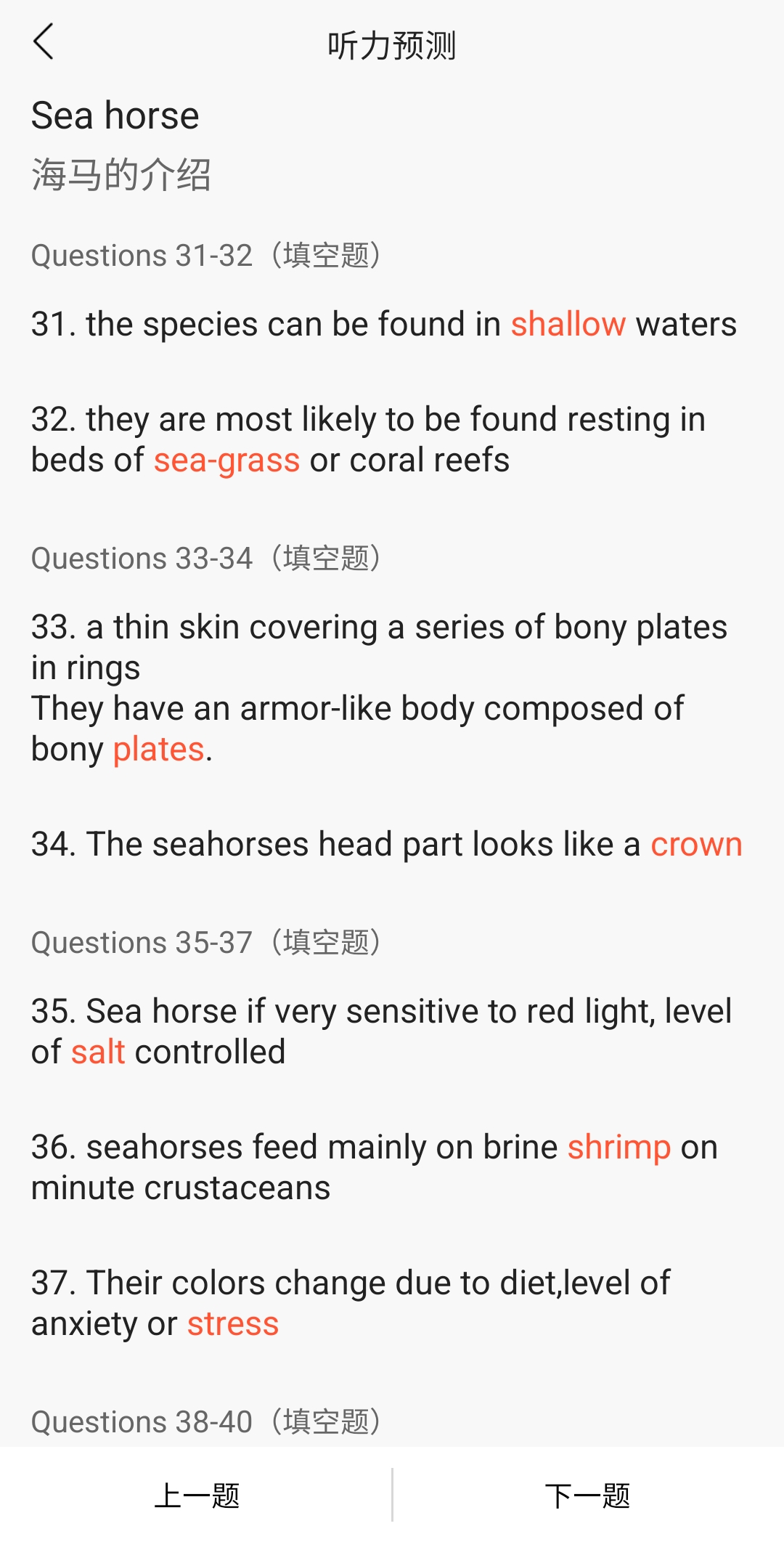Go back using the top-left arrow
The image size is (784, 1542).
click(x=44, y=41)
